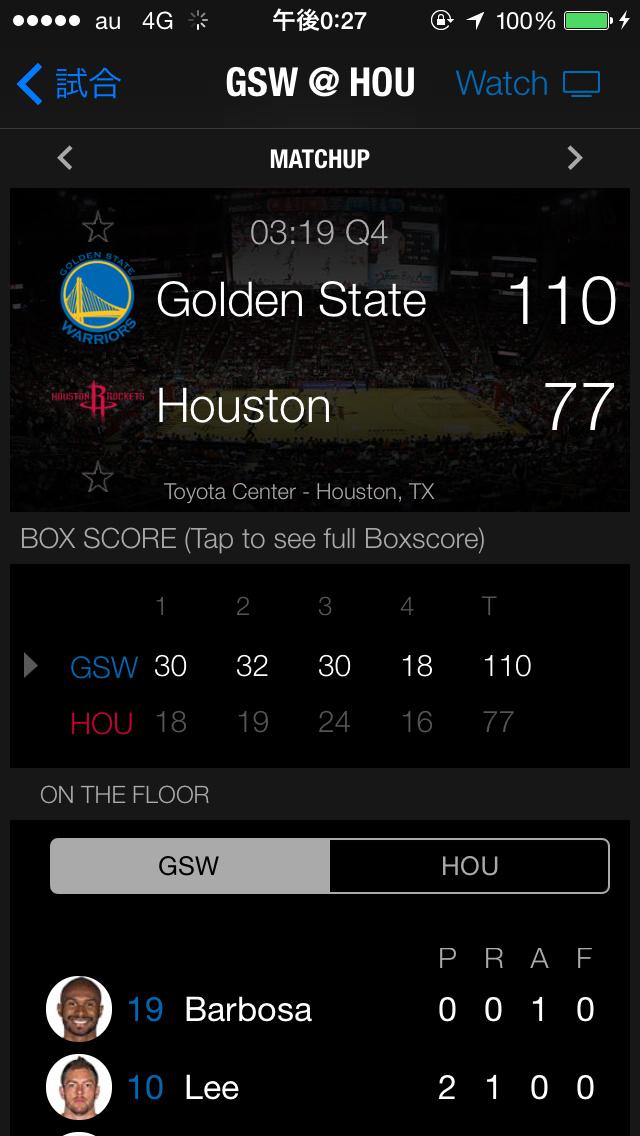Open the full box score table

(x=320, y=666)
